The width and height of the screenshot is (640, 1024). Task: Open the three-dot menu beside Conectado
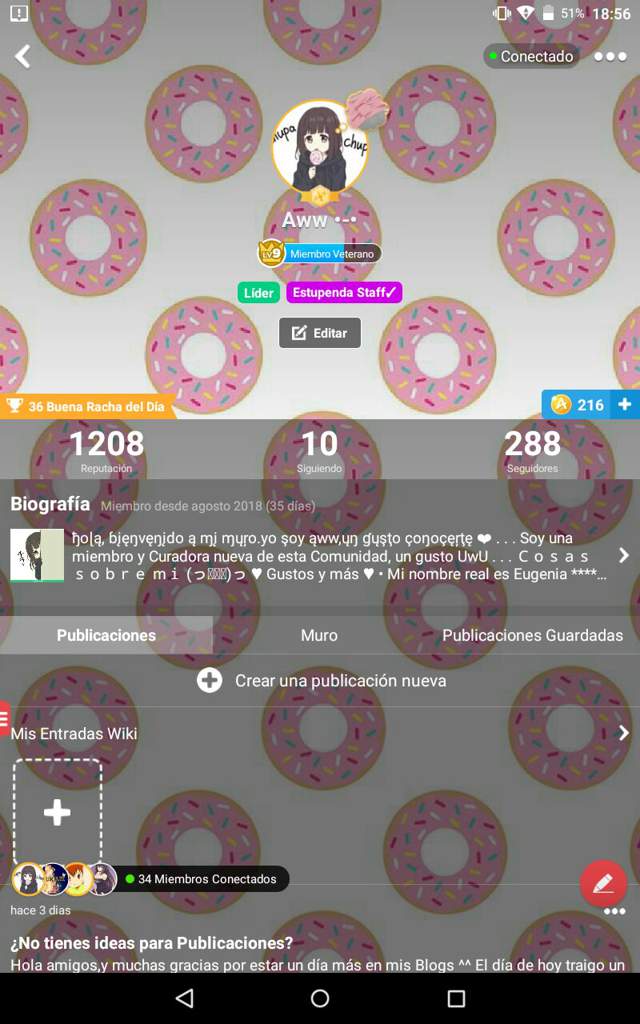(610, 57)
